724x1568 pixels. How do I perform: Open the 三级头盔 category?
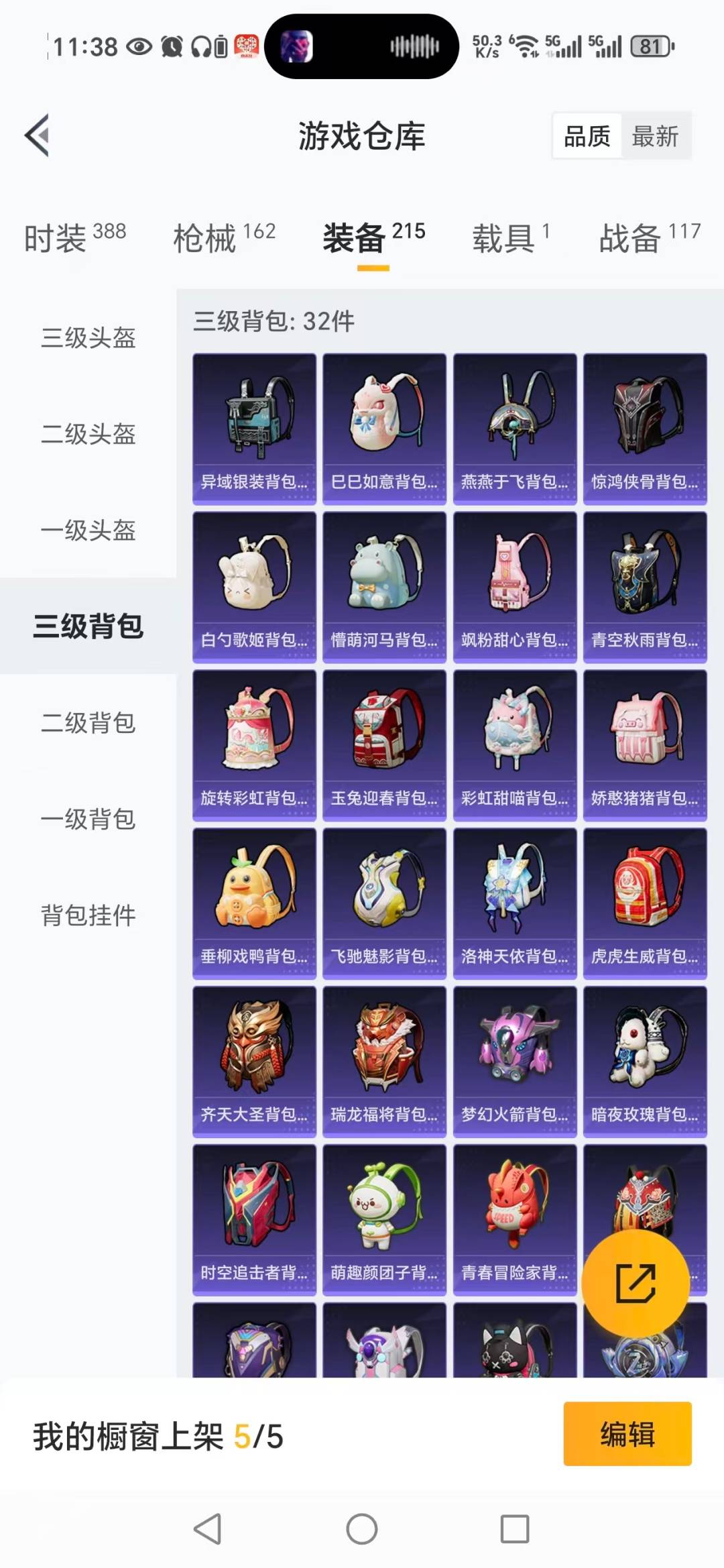click(x=88, y=339)
